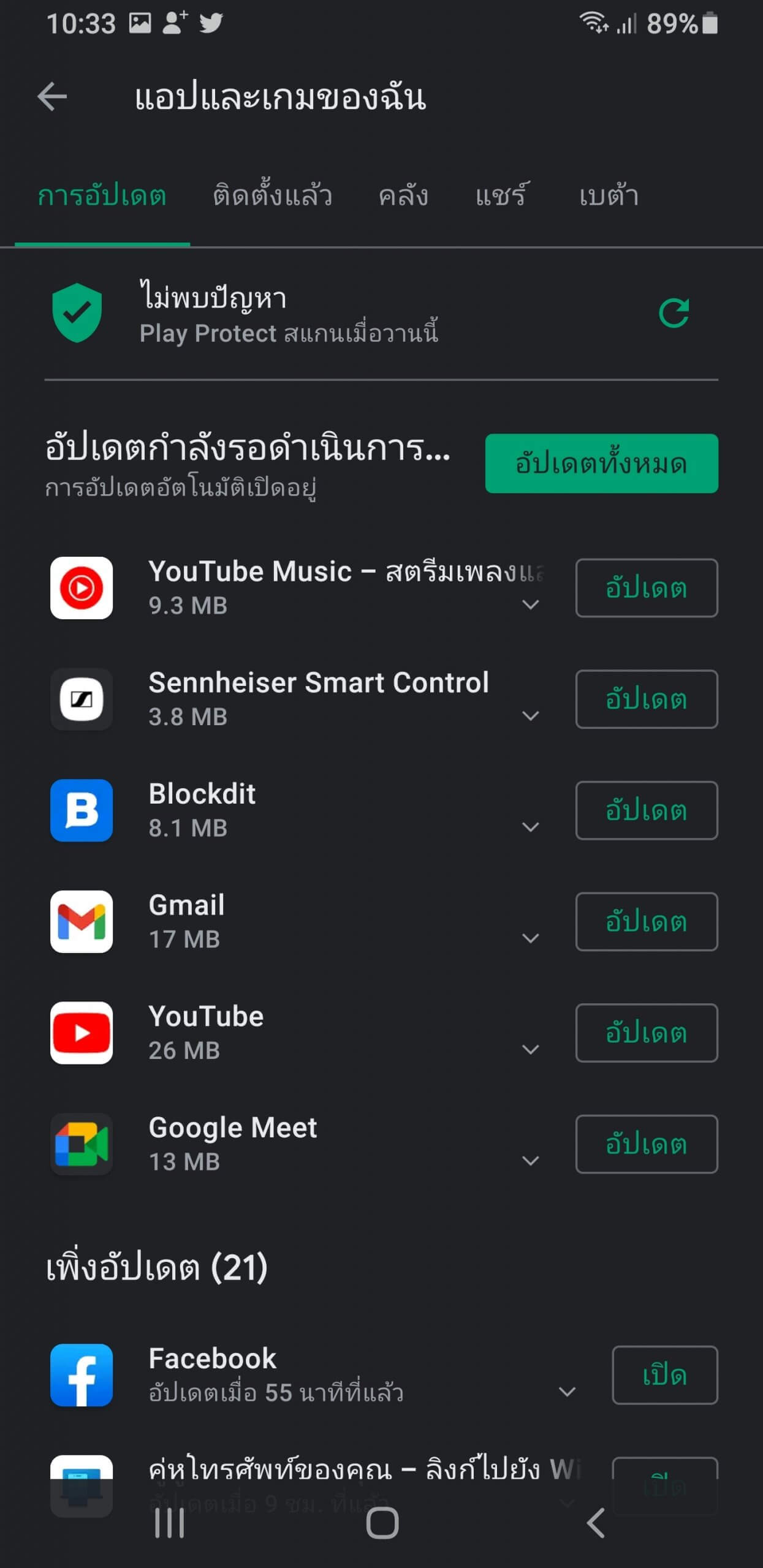
Task: Open the Facebook app with เปิด
Action: [x=664, y=1375]
